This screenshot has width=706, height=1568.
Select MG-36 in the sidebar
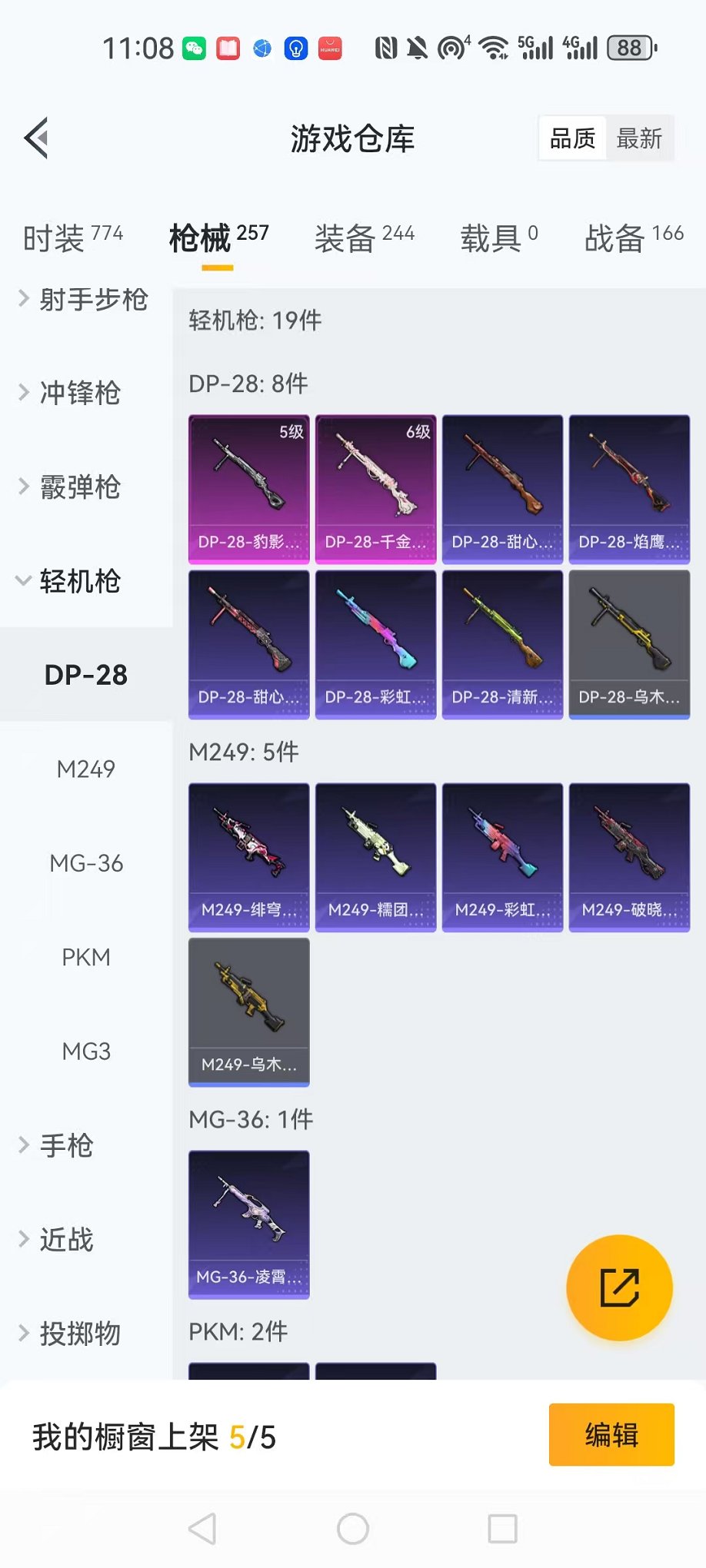pyautogui.click(x=86, y=863)
